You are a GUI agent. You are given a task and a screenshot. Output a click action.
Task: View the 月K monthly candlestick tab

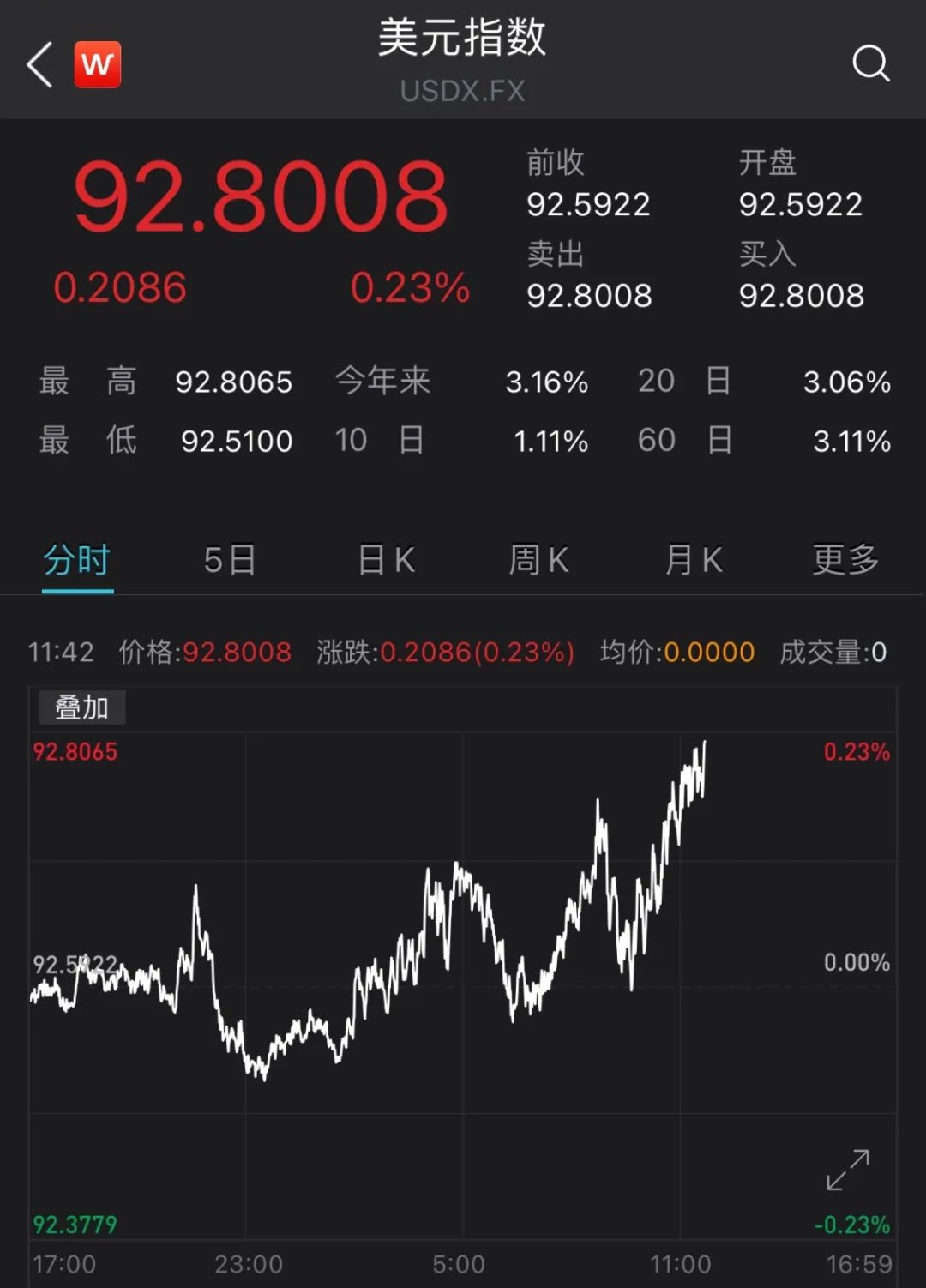coord(694,561)
